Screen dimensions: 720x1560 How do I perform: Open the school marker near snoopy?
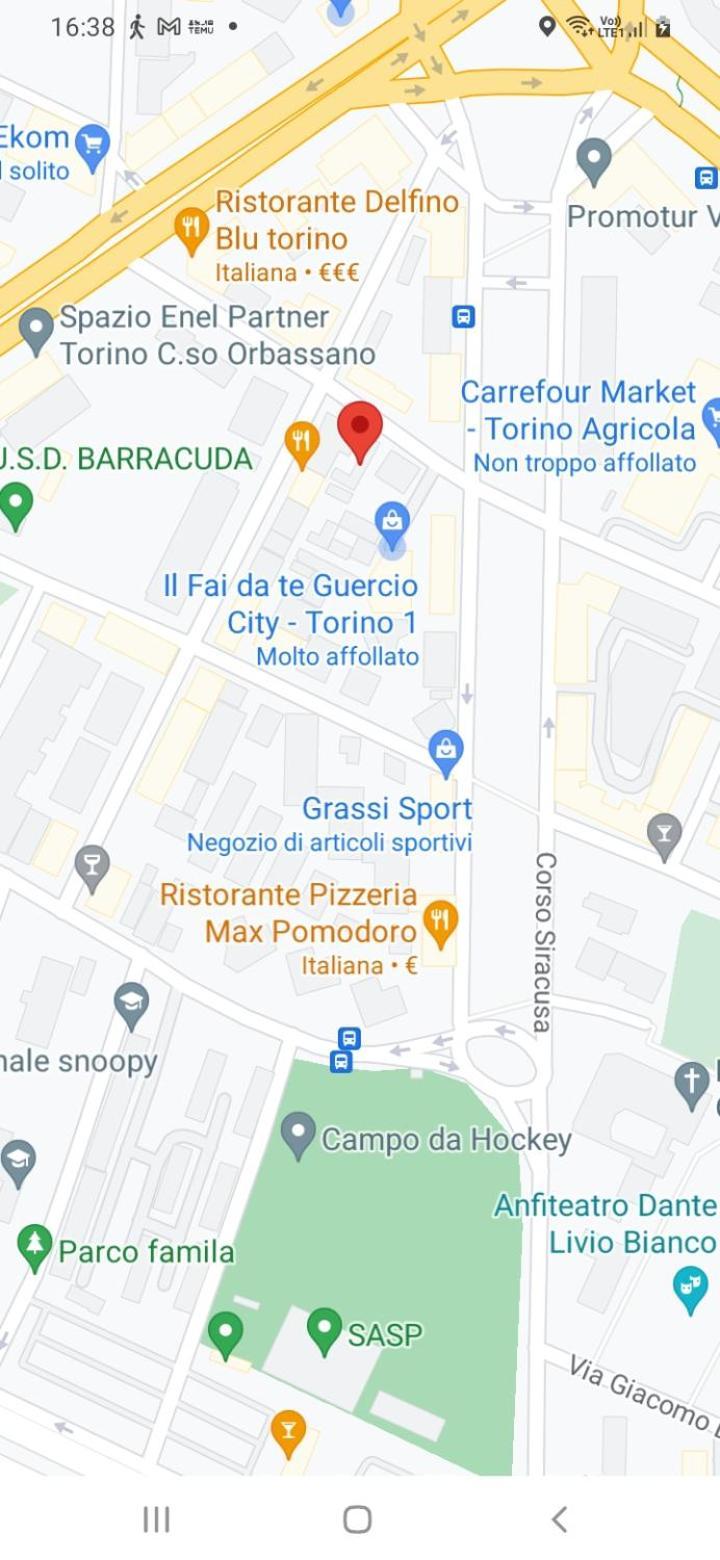[131, 1003]
